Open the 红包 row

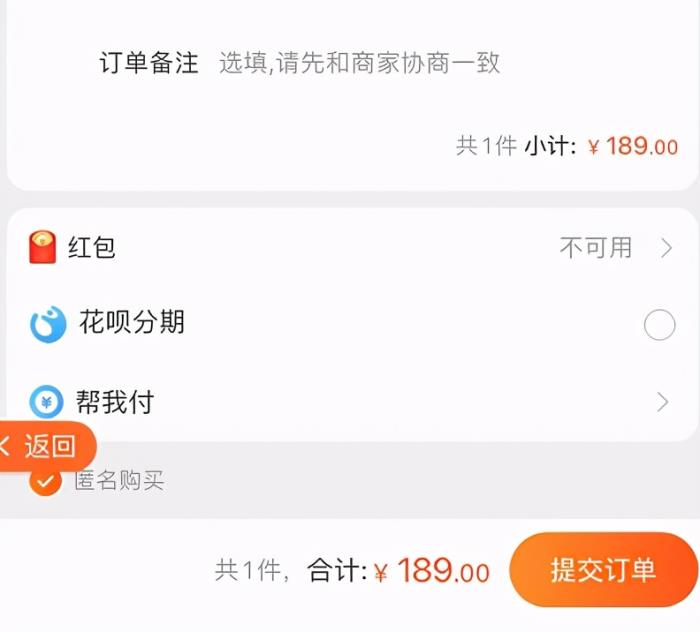click(x=350, y=247)
